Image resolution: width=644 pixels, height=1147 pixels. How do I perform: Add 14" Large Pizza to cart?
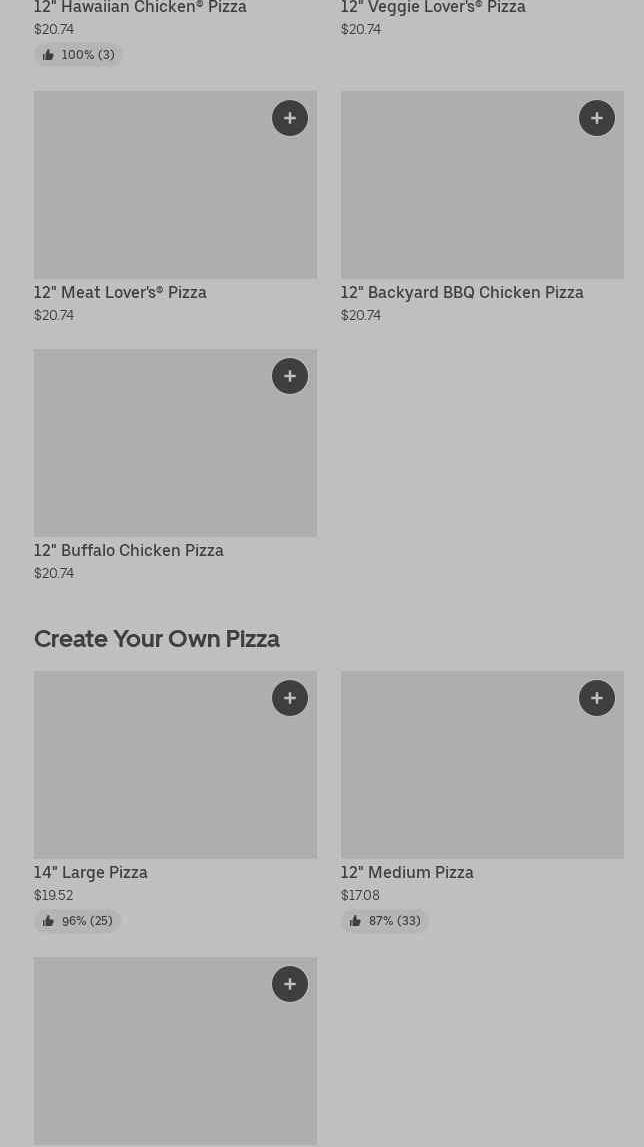coord(290,698)
